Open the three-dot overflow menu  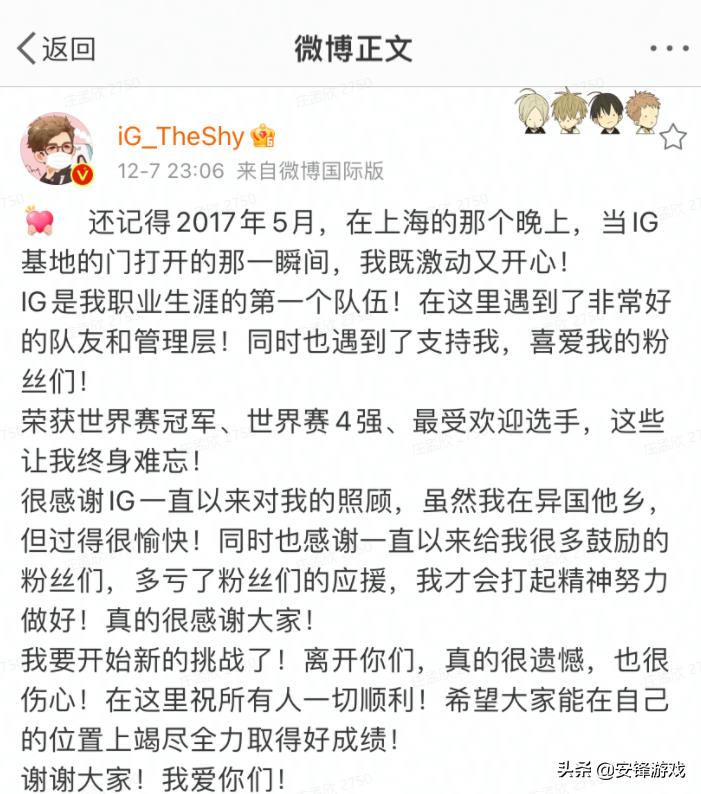pyautogui.click(x=668, y=48)
